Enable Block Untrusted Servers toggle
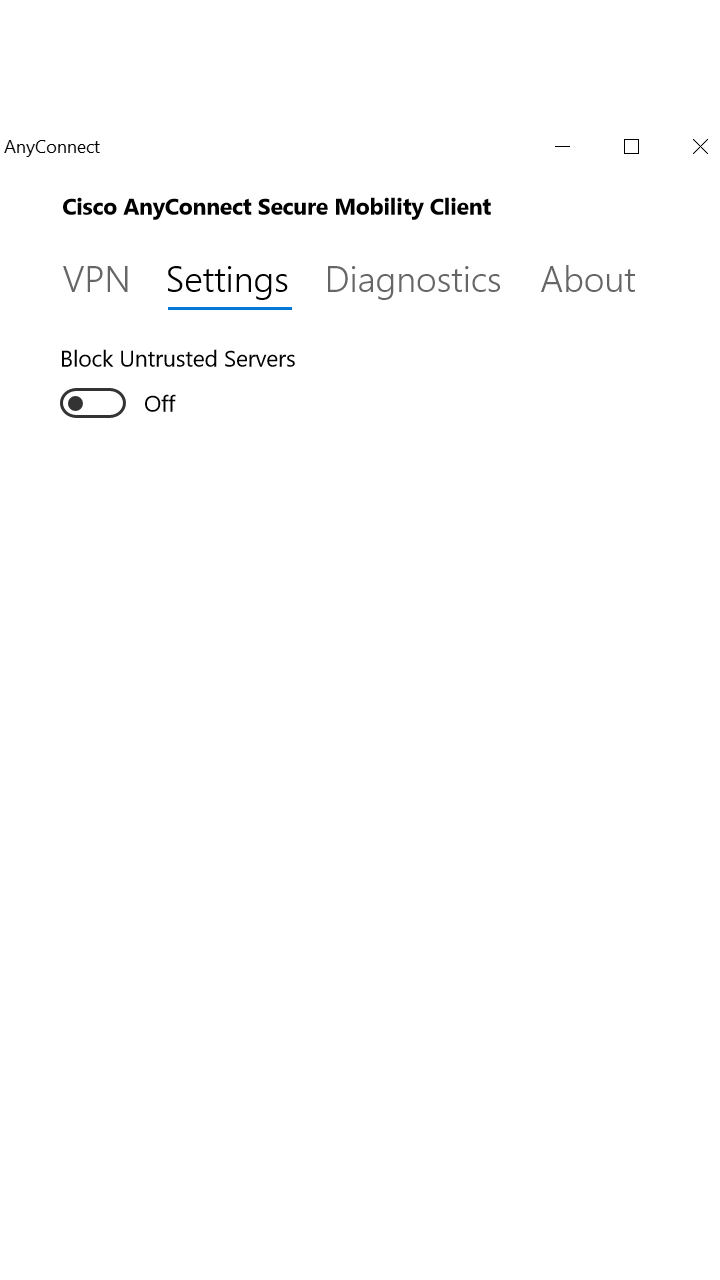 tap(93, 403)
